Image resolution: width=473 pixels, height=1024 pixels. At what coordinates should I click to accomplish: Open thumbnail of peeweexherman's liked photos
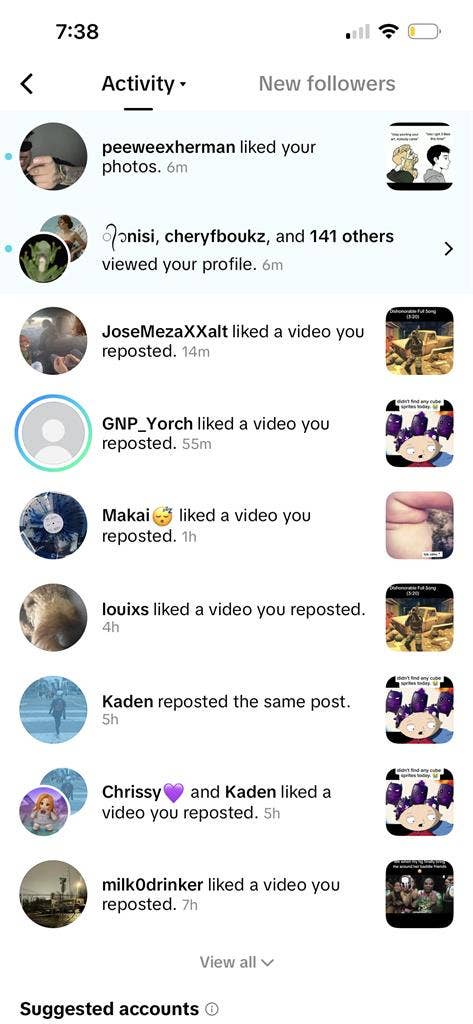[419, 157]
